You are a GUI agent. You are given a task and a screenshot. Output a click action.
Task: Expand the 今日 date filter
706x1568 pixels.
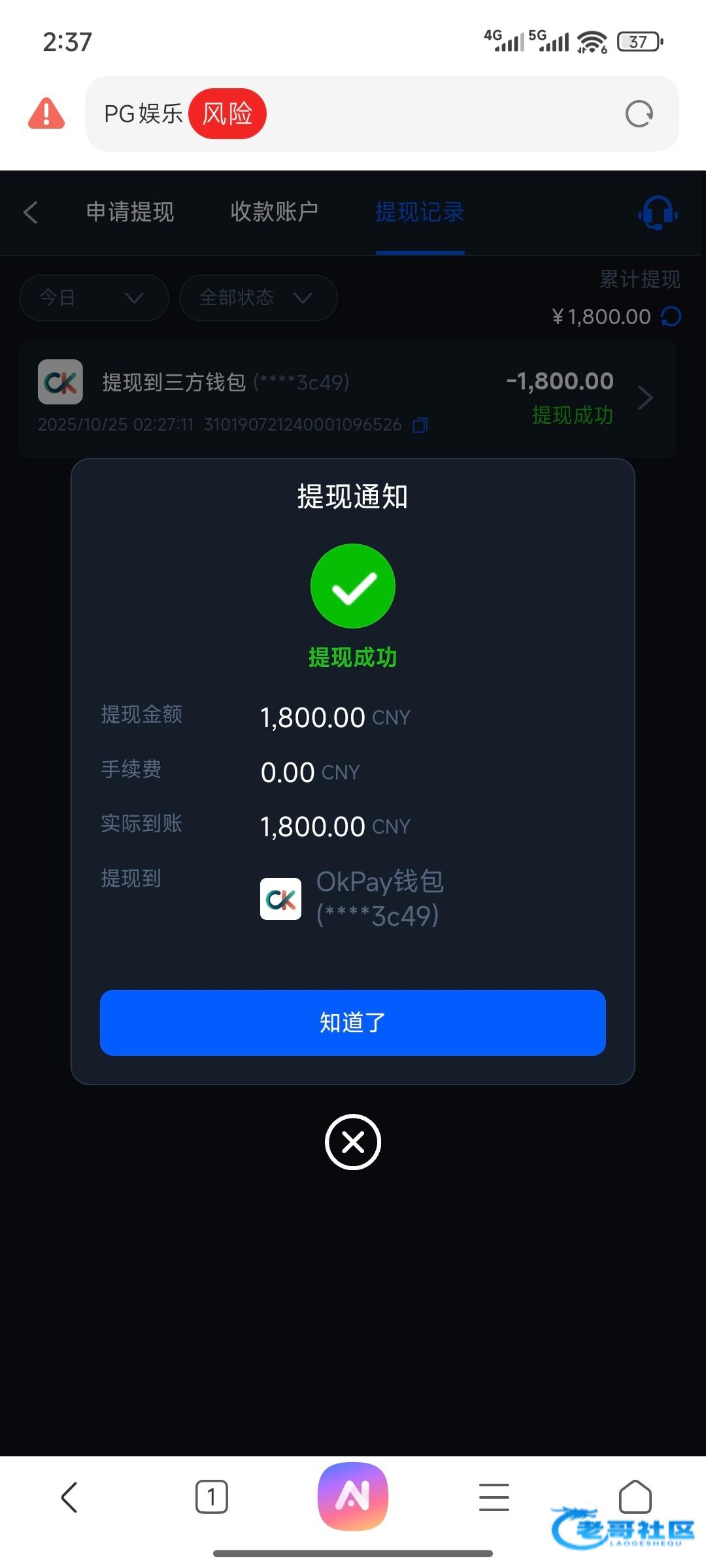[93, 298]
